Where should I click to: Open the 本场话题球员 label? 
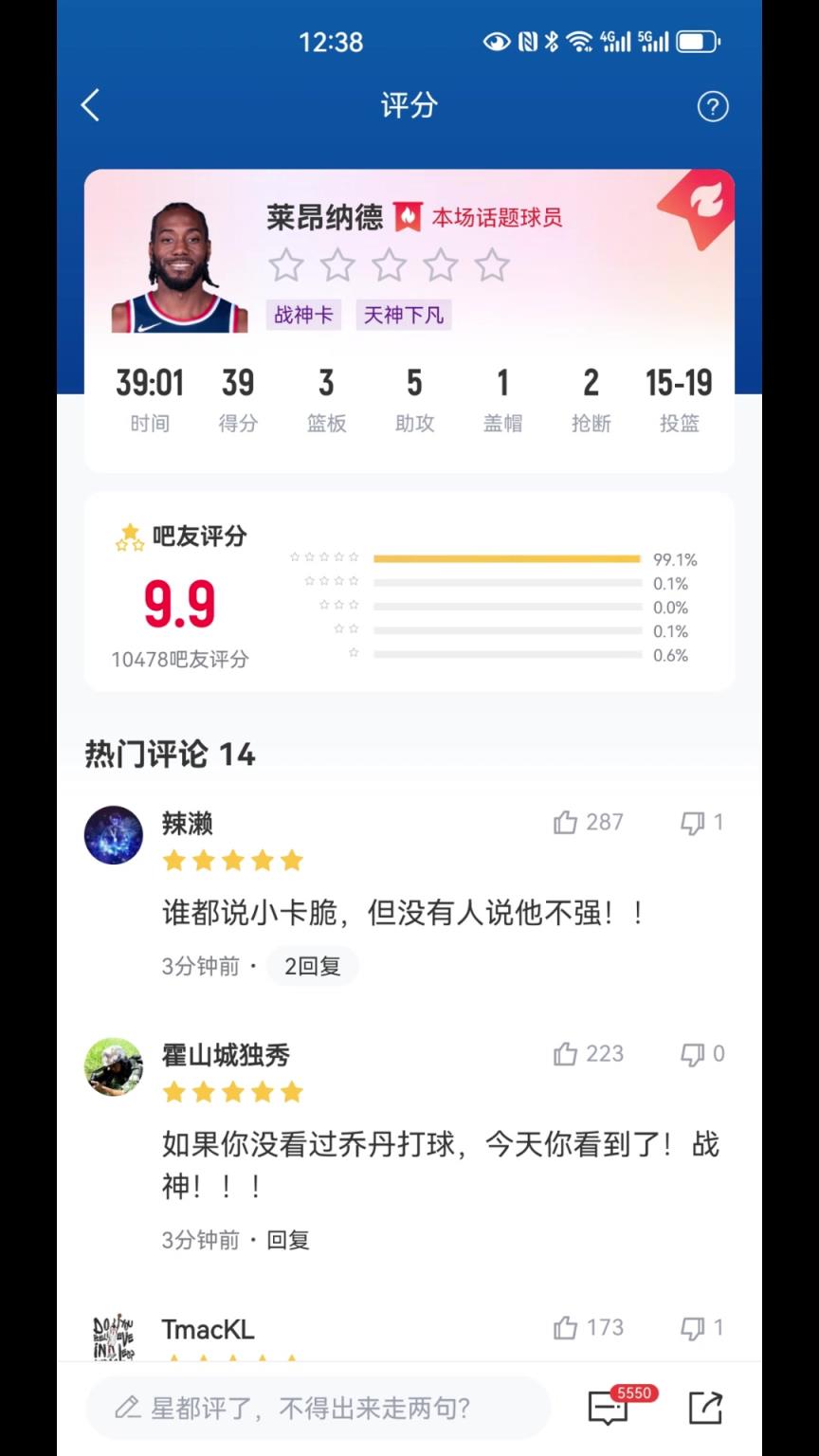(x=497, y=217)
